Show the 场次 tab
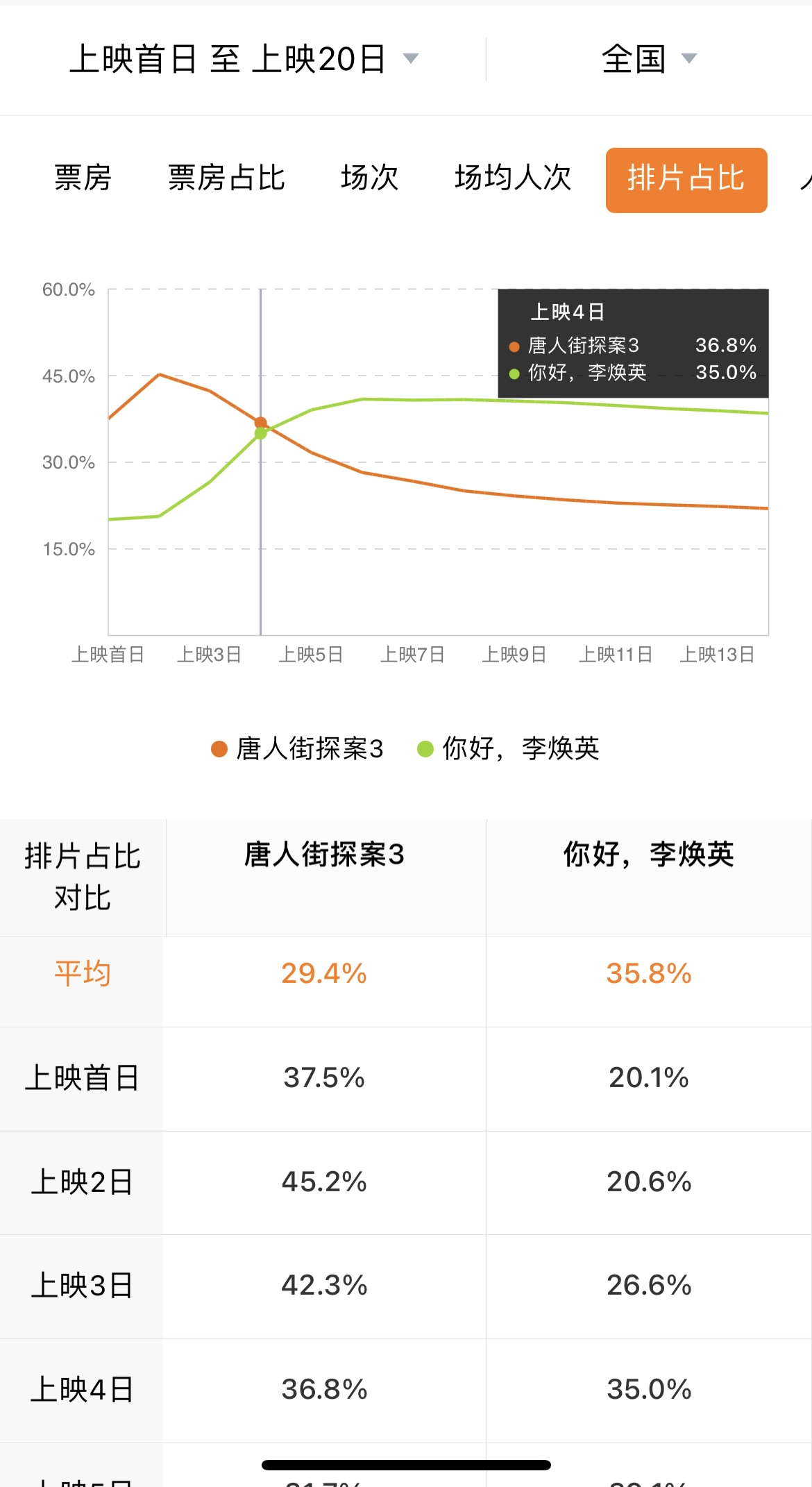 369,178
